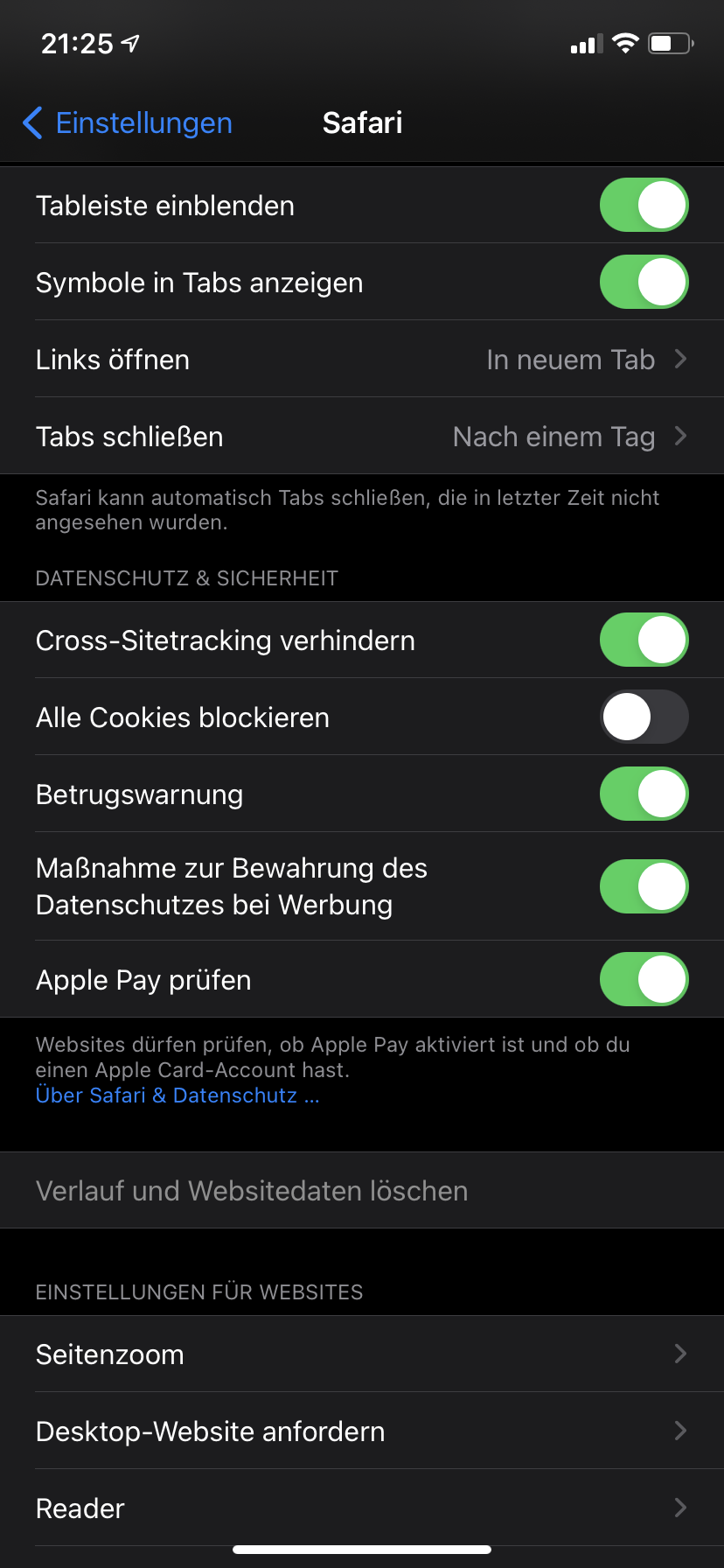Open the Tabs schließen option
Screen dimensions: 724x1568
(x=362, y=437)
